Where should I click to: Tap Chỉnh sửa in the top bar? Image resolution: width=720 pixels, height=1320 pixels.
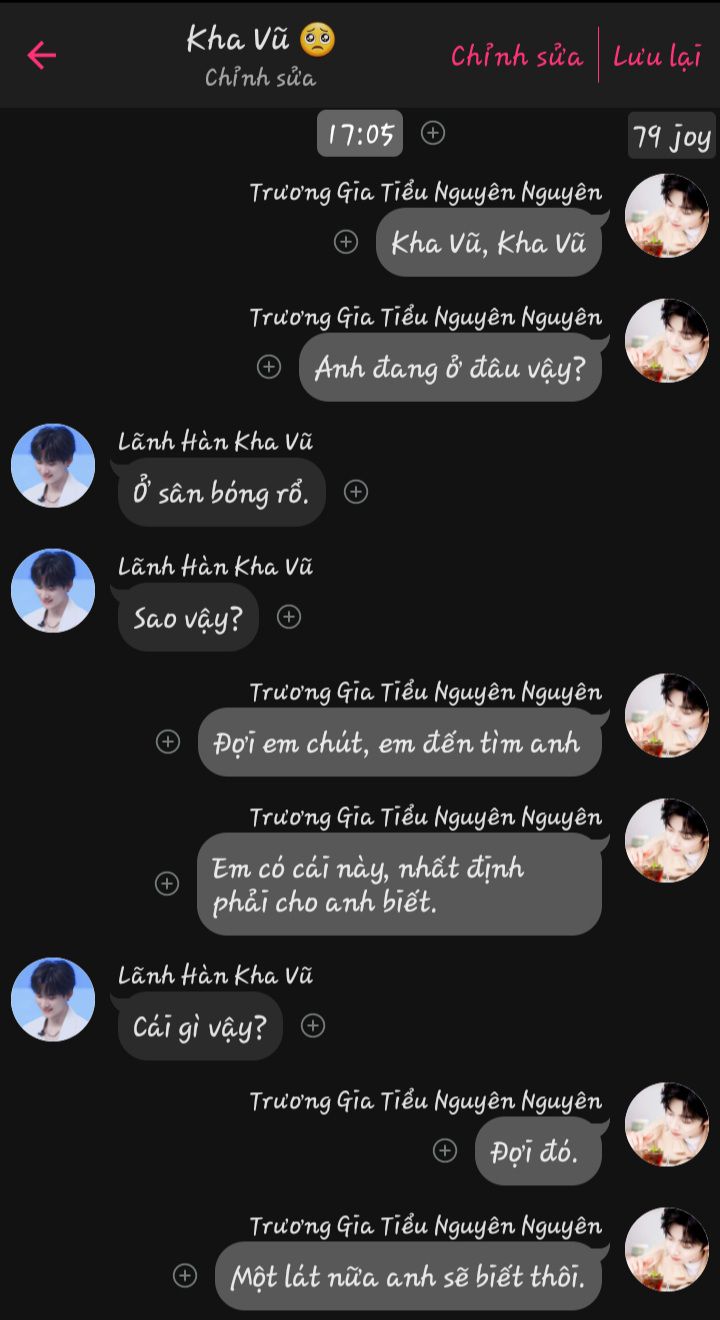pos(516,56)
